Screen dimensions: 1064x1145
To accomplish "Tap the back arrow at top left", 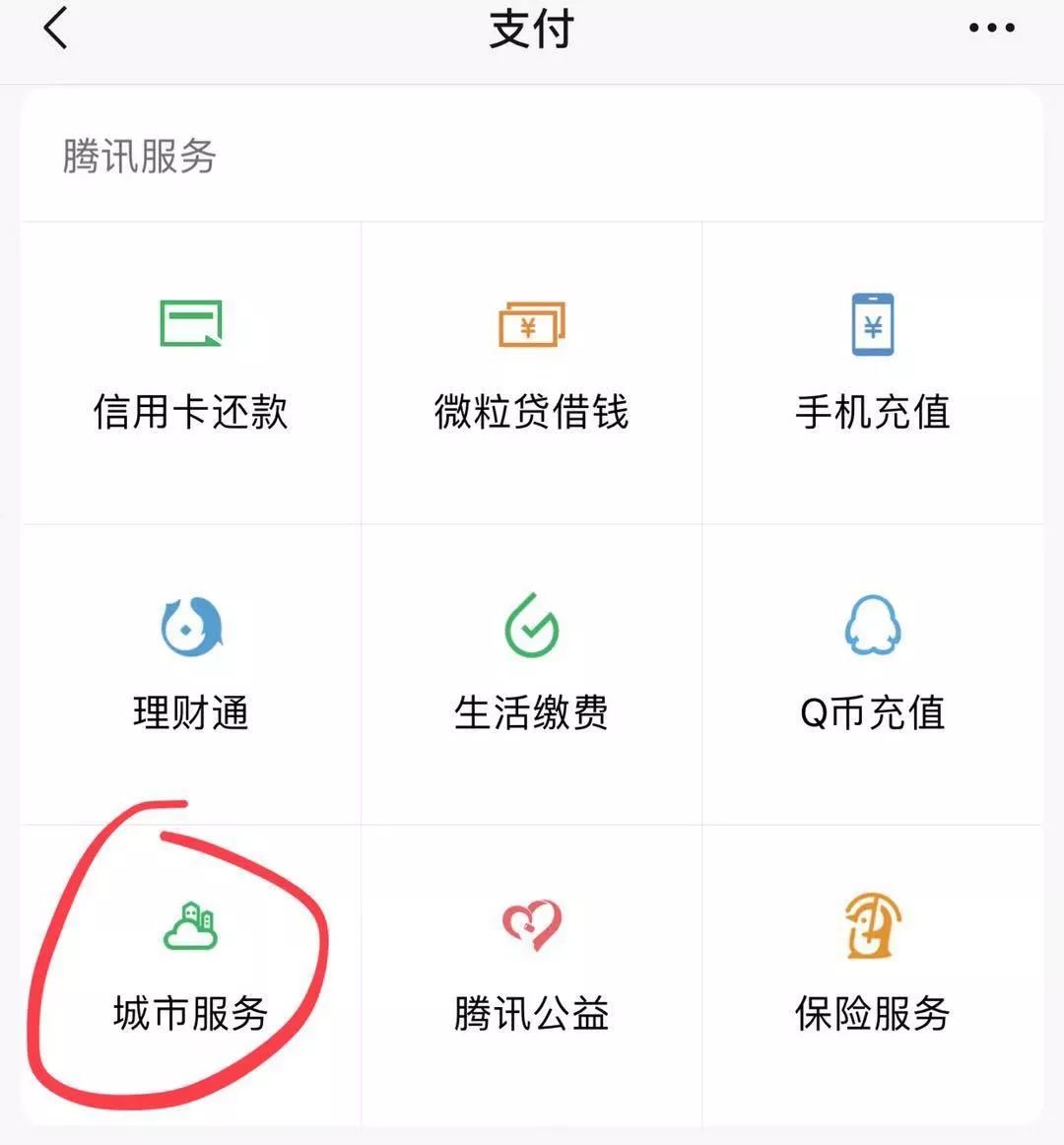I will pyautogui.click(x=56, y=30).
